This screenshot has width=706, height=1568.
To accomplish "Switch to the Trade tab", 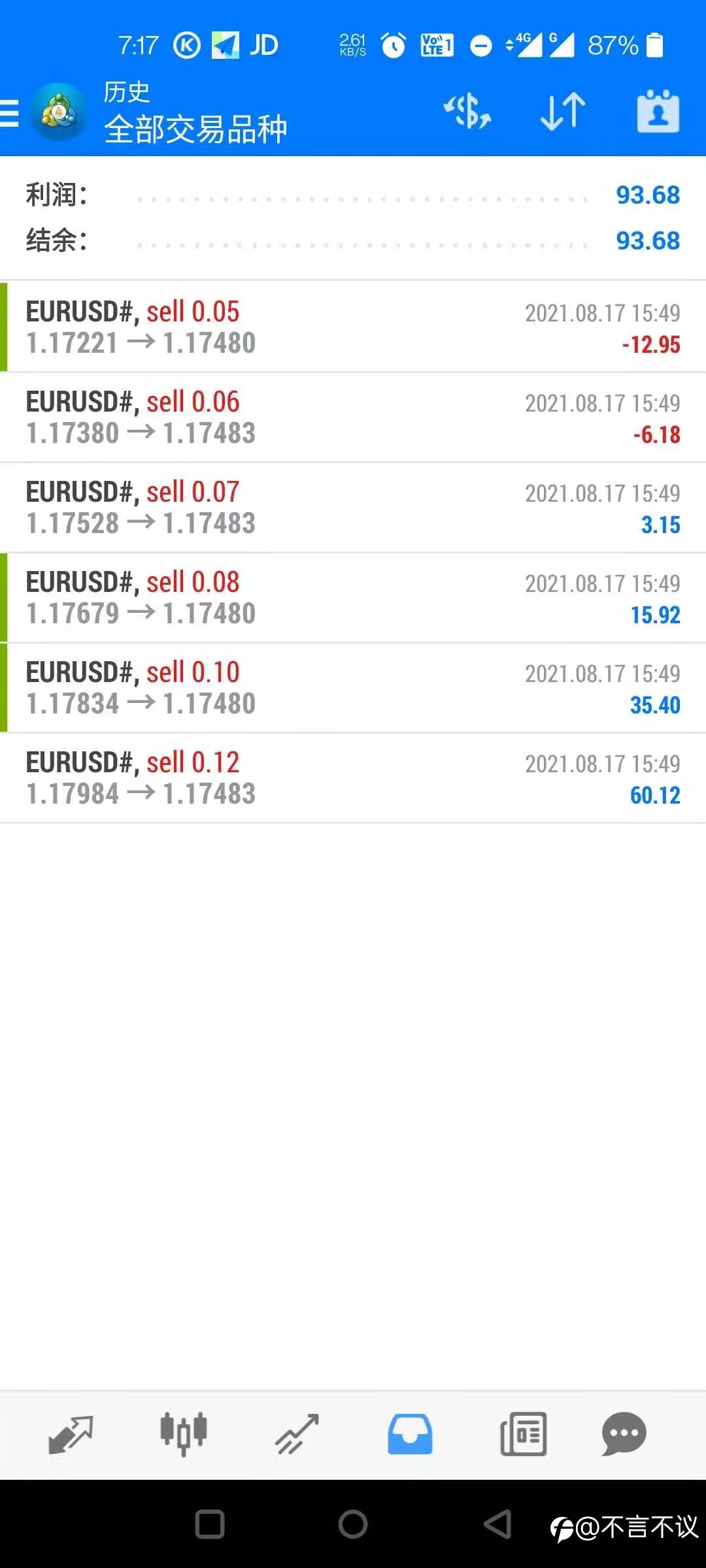I will (297, 1434).
